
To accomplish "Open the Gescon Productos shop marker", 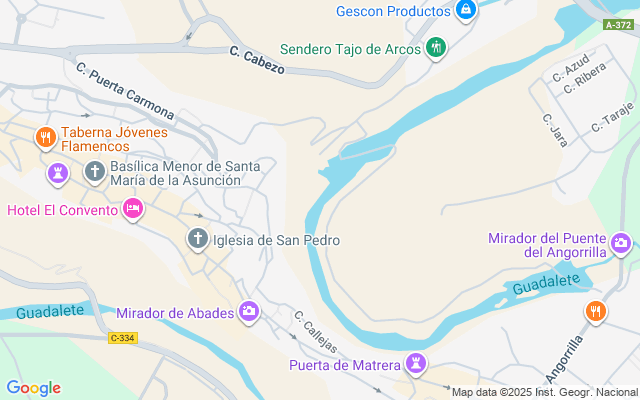I will coord(465,11).
